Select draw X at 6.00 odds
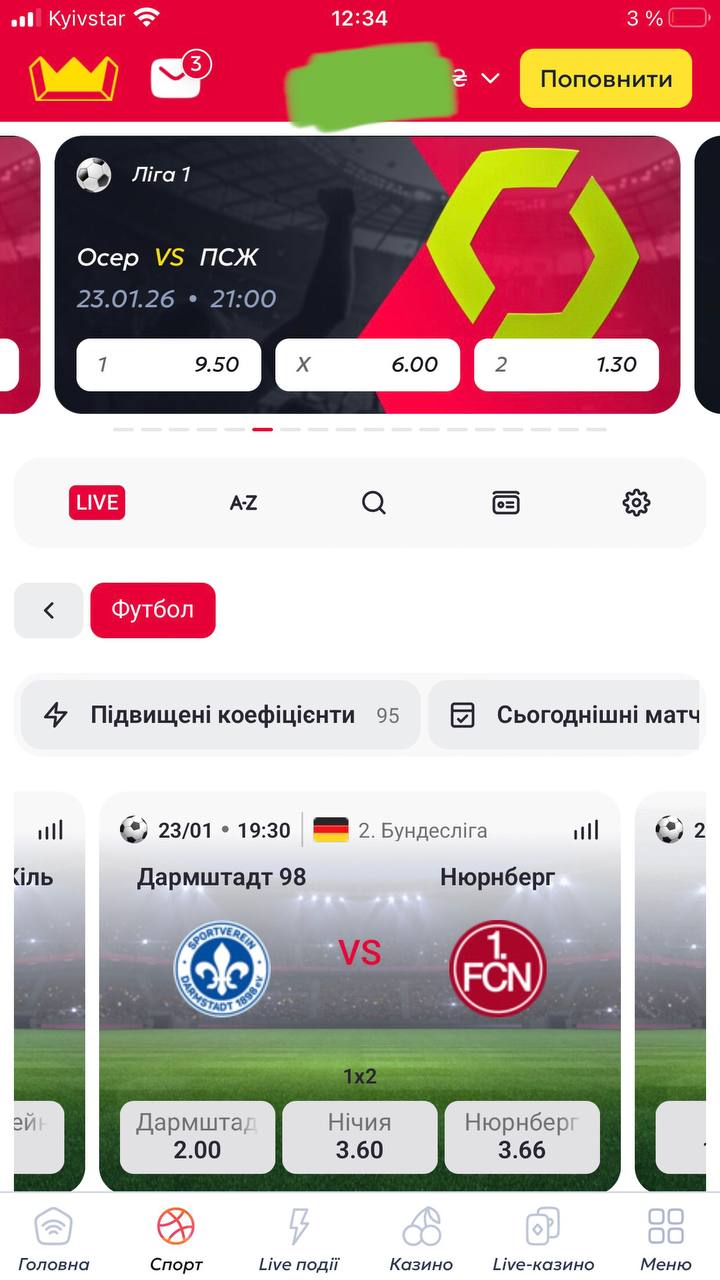 pyautogui.click(x=367, y=365)
